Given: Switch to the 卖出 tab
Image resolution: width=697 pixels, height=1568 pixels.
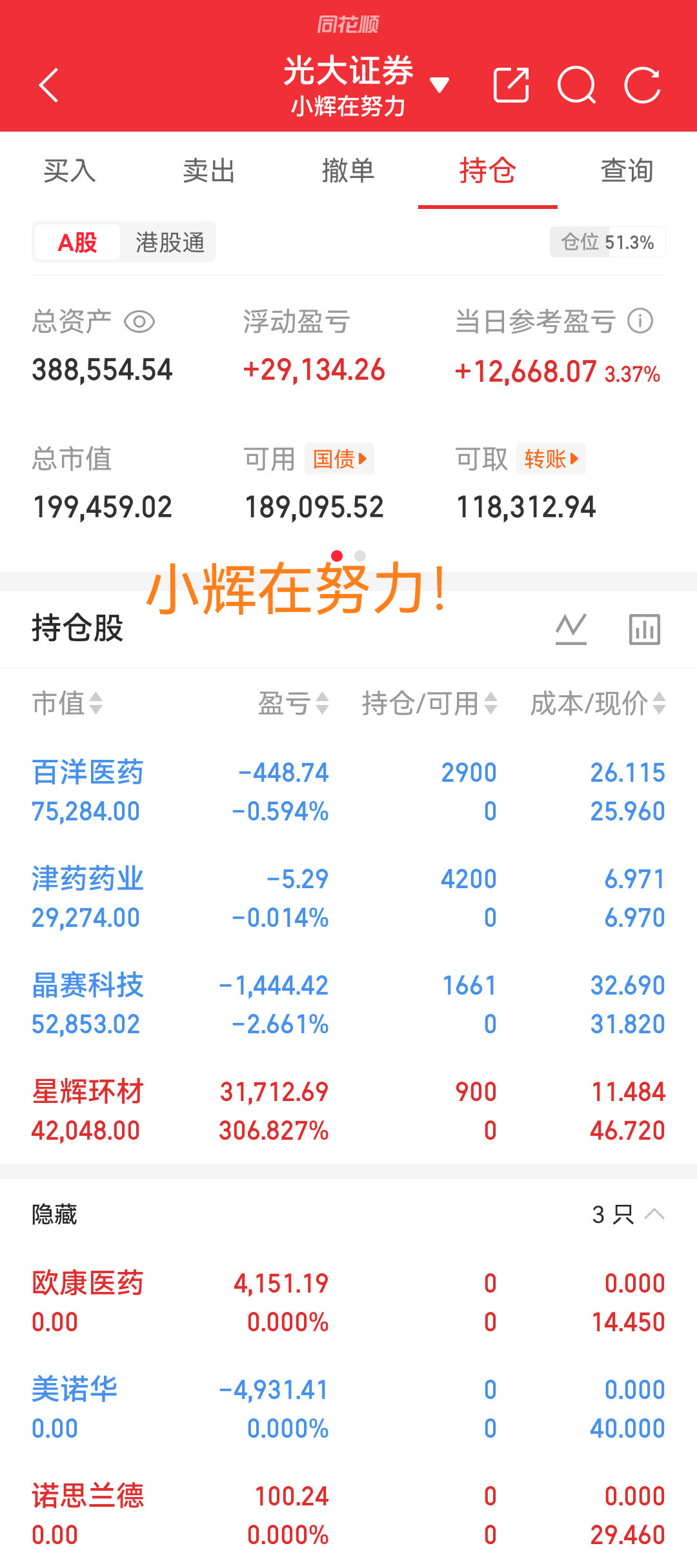Looking at the screenshot, I should tap(208, 171).
